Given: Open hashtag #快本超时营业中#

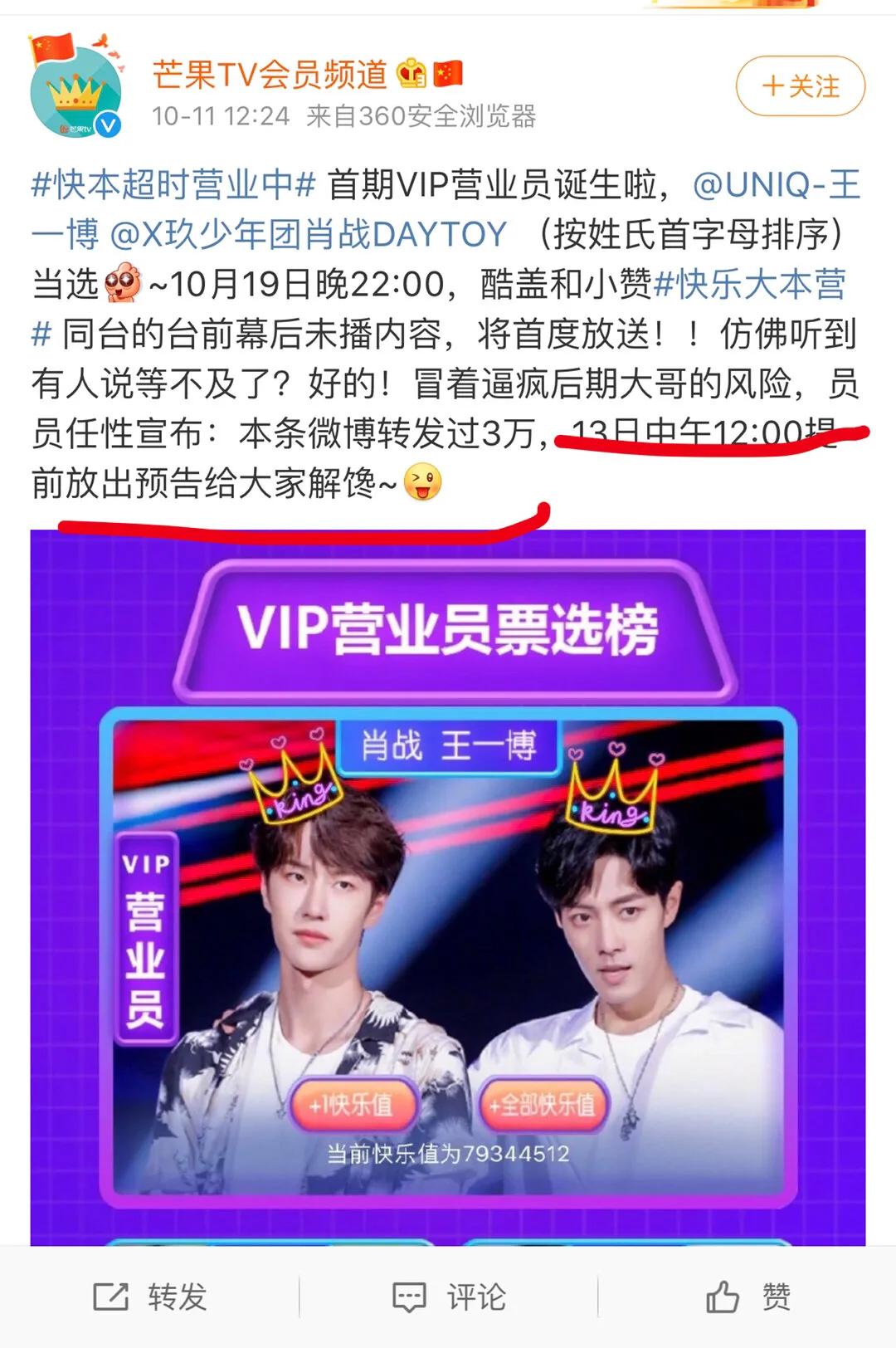Looking at the screenshot, I should (173, 184).
